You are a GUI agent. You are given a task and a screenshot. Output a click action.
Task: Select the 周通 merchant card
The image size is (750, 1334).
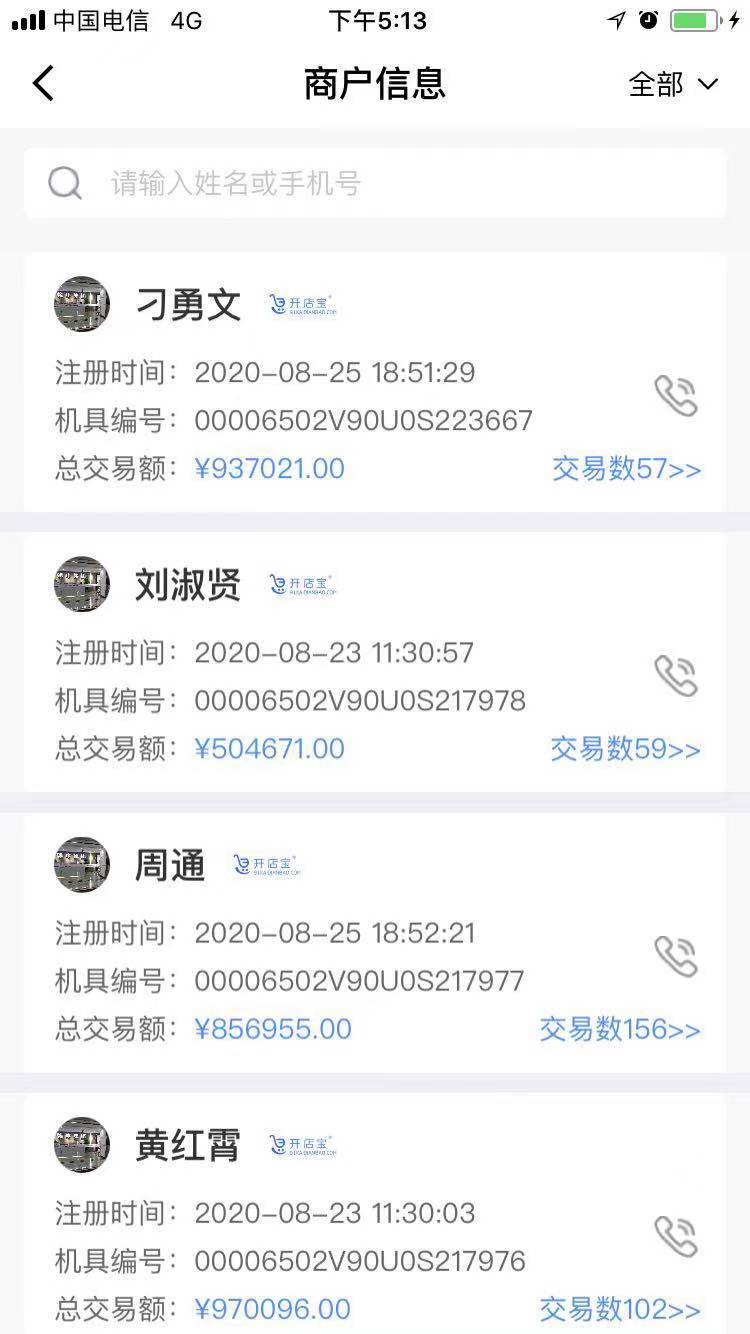pyautogui.click(x=375, y=942)
